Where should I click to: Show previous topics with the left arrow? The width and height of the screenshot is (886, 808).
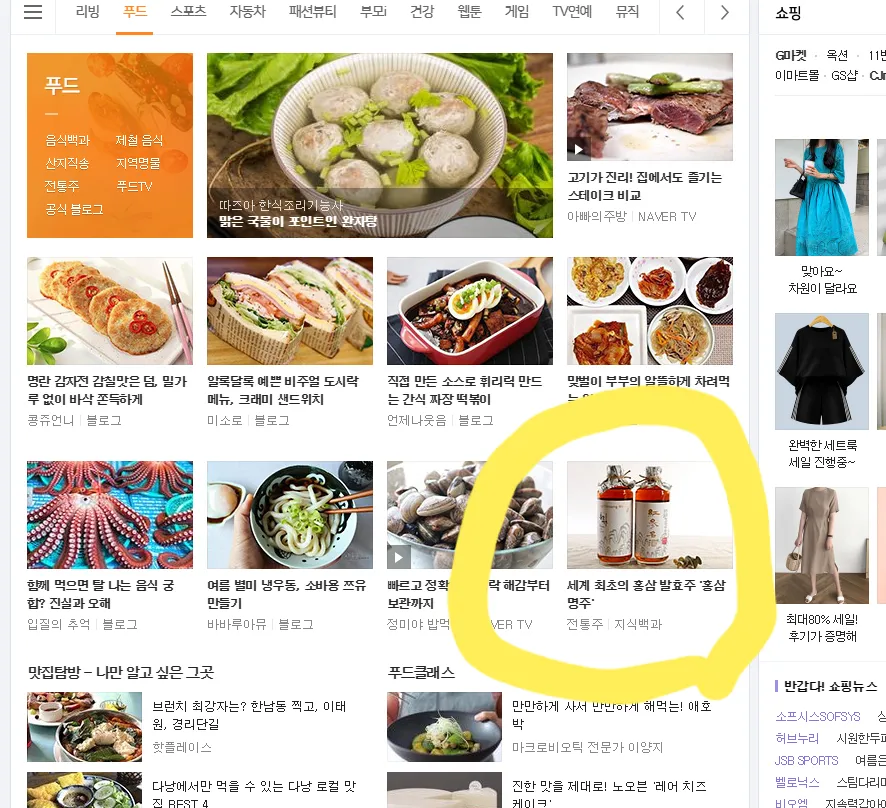(x=680, y=13)
